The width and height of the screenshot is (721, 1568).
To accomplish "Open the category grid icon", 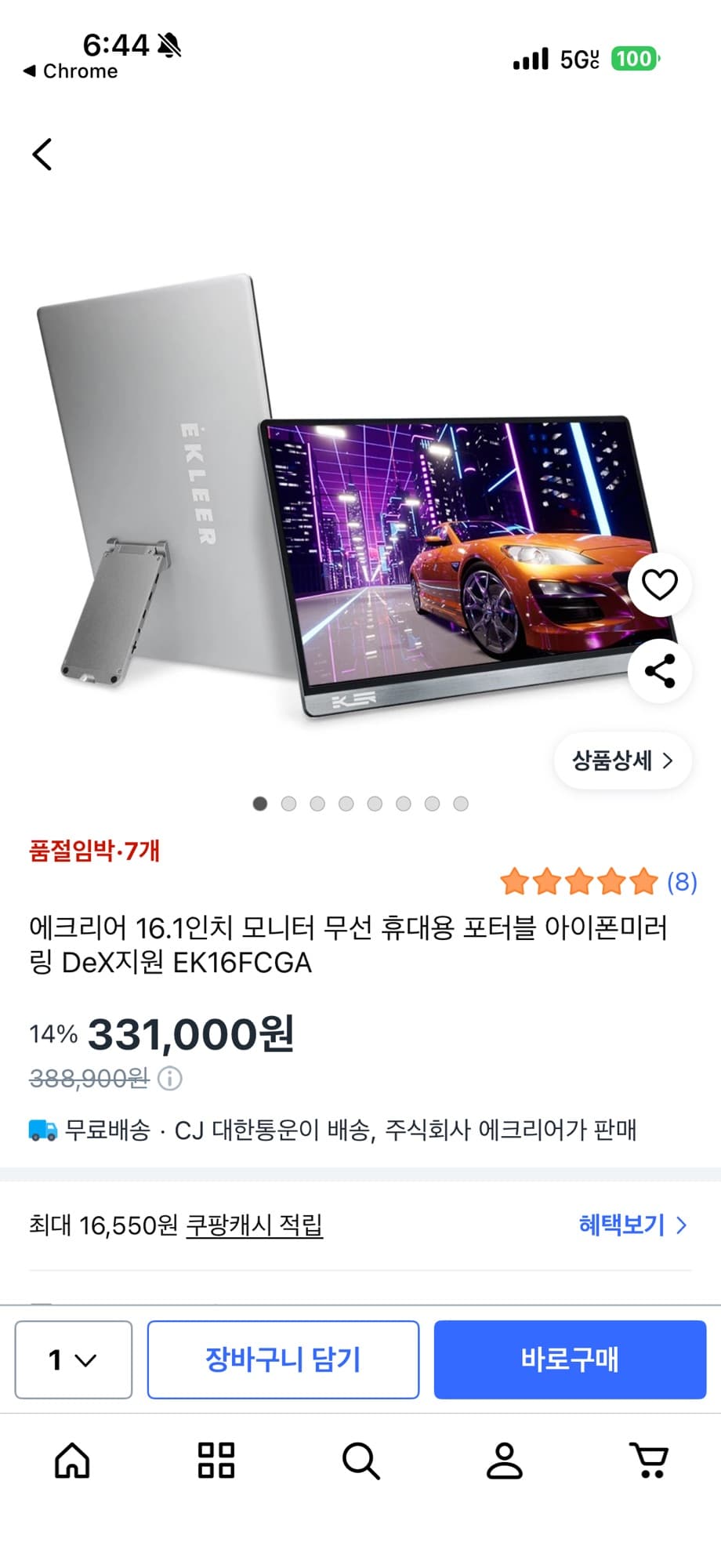I will (x=216, y=1460).
